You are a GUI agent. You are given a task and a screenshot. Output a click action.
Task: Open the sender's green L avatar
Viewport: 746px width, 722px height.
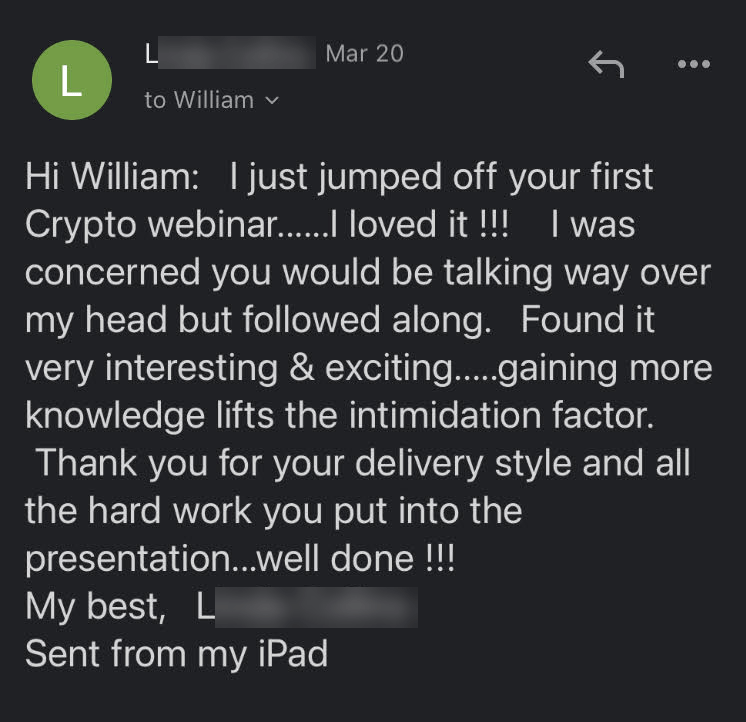tap(71, 82)
